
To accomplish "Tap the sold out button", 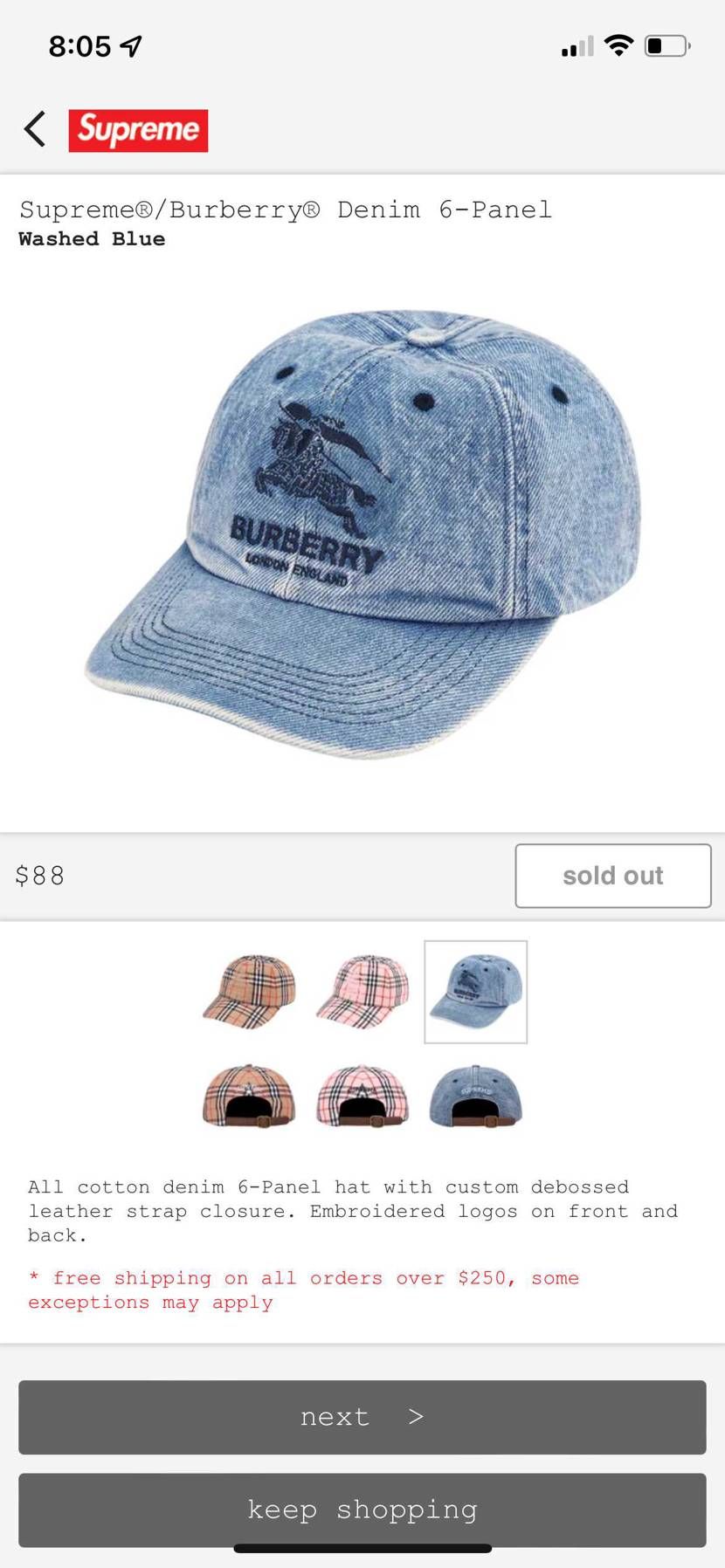I will (612, 876).
